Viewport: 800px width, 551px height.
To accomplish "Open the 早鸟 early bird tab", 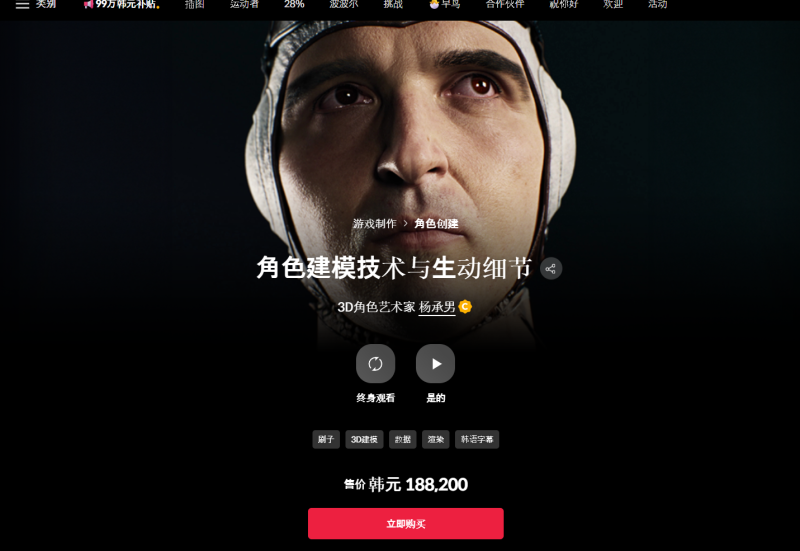I will pyautogui.click(x=446, y=4).
